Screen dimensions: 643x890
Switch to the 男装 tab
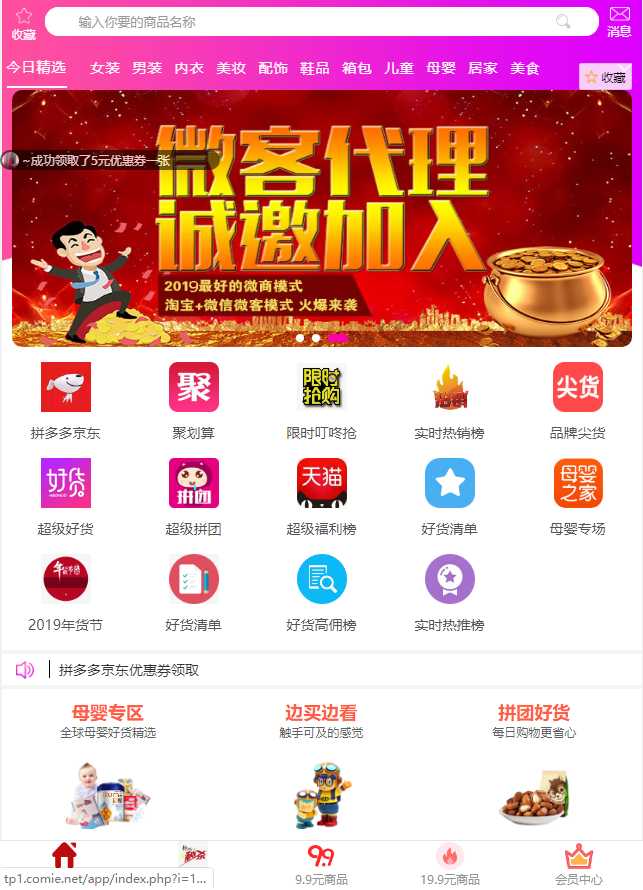pos(147,68)
